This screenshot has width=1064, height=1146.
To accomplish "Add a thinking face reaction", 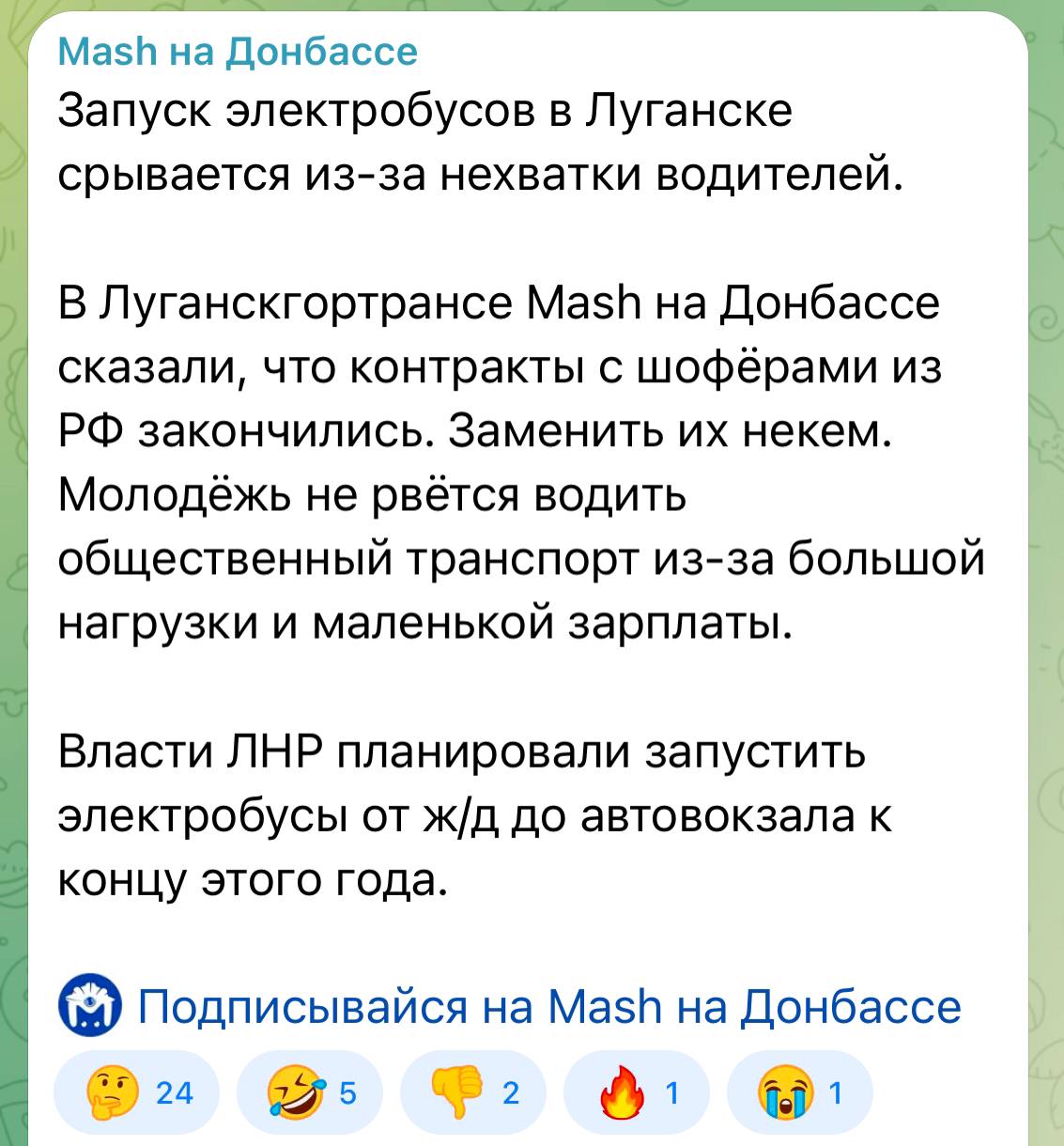I will coord(136,1092).
